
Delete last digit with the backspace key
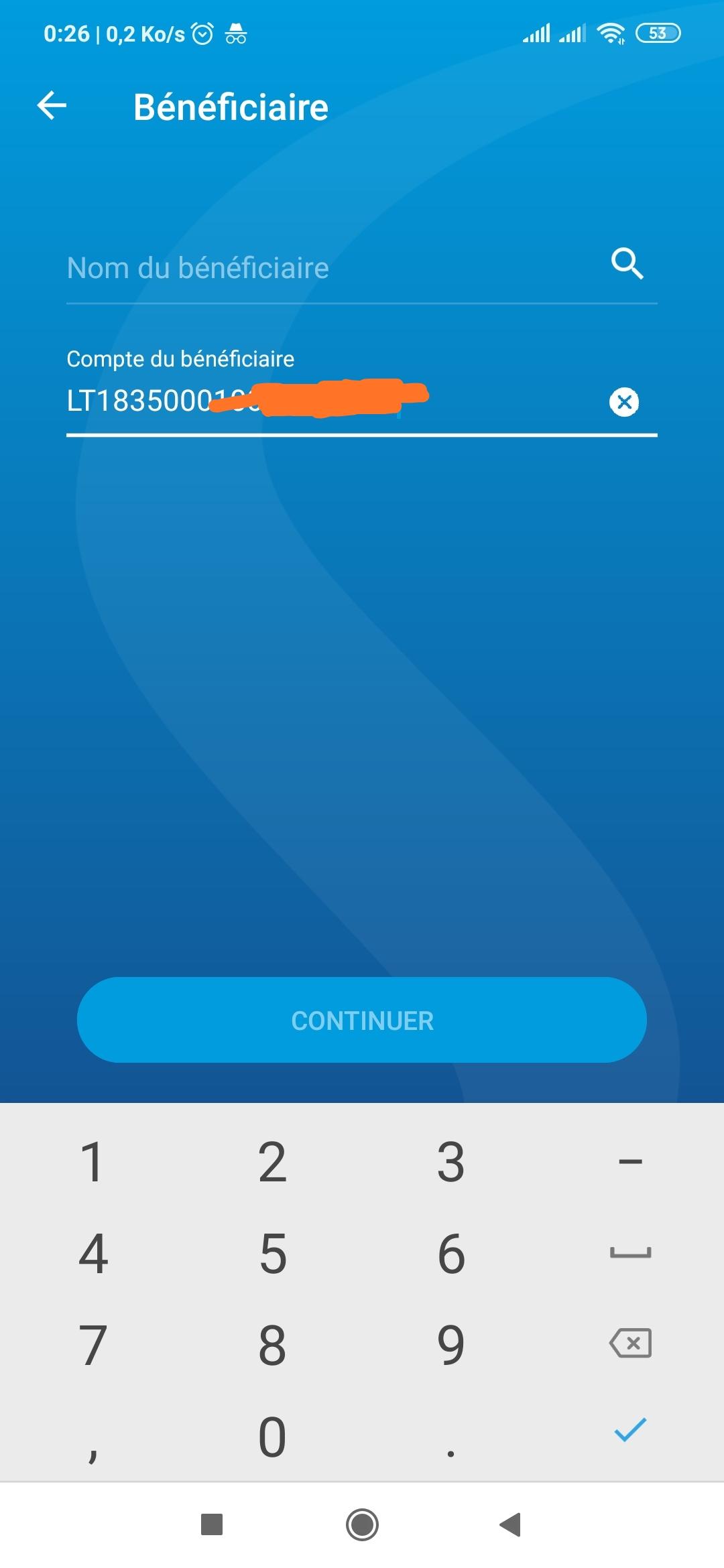click(630, 1343)
